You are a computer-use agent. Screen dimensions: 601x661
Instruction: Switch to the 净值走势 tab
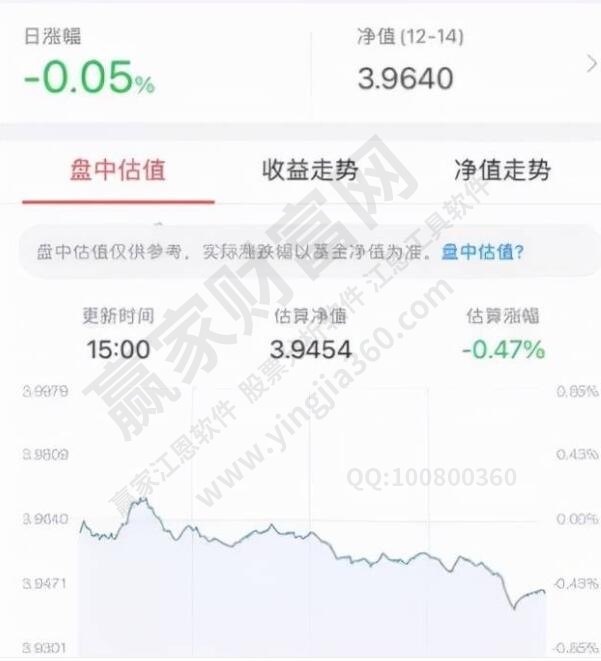501,170
